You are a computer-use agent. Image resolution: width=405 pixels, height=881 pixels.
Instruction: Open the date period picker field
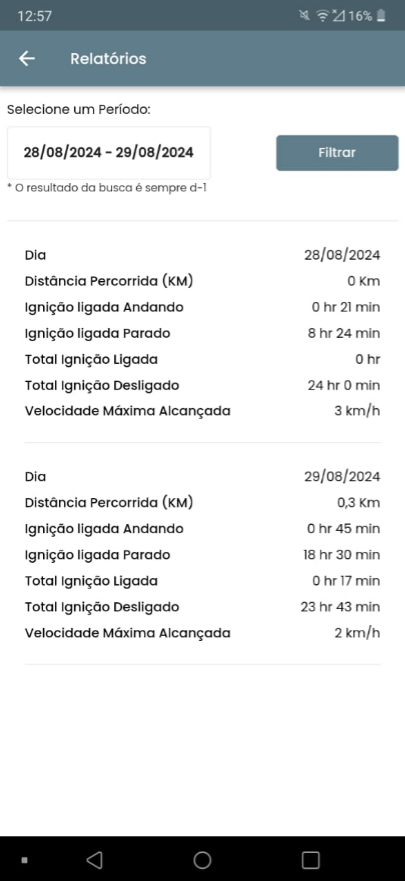point(108,153)
